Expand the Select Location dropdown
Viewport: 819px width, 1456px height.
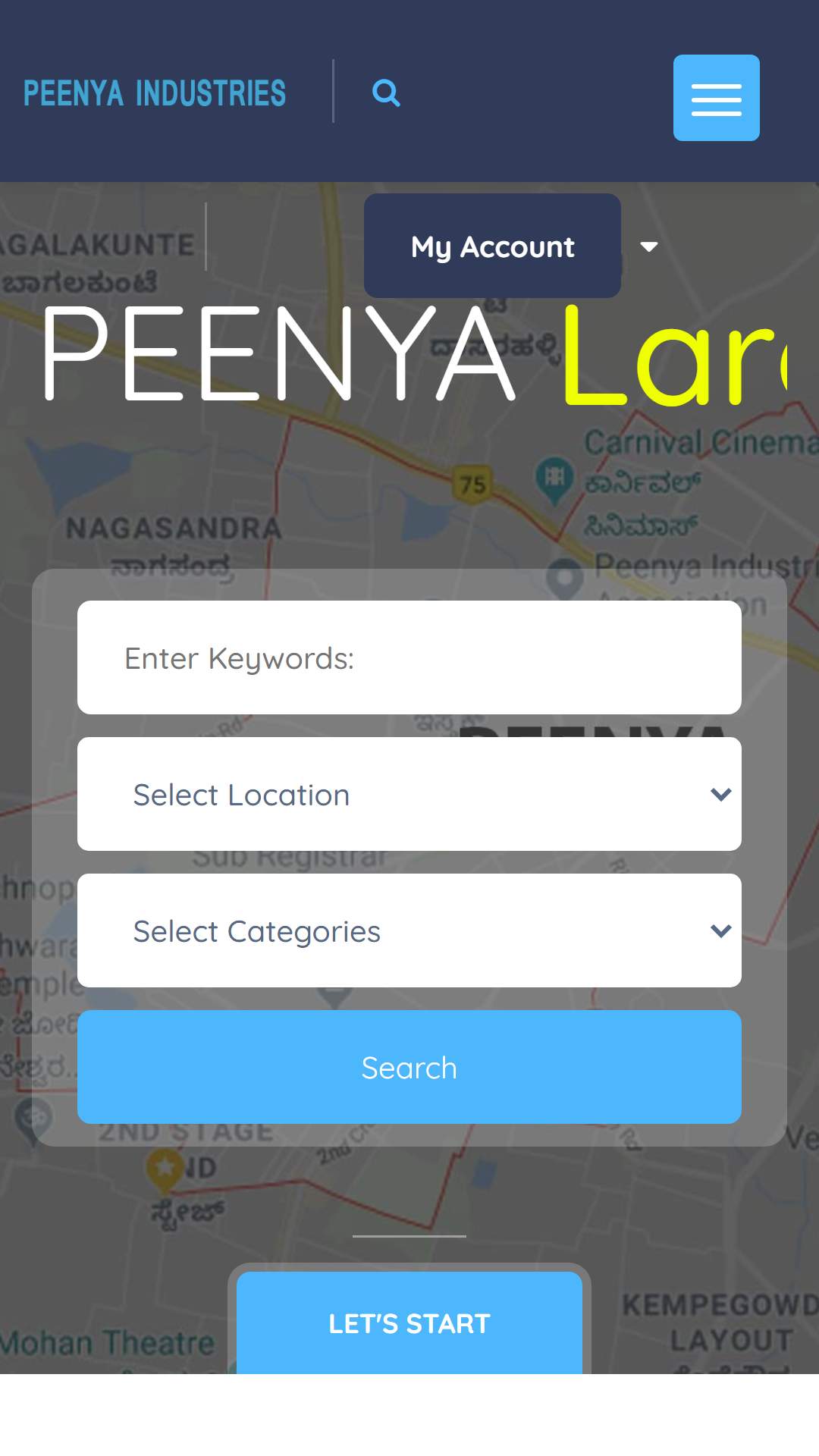click(x=409, y=794)
